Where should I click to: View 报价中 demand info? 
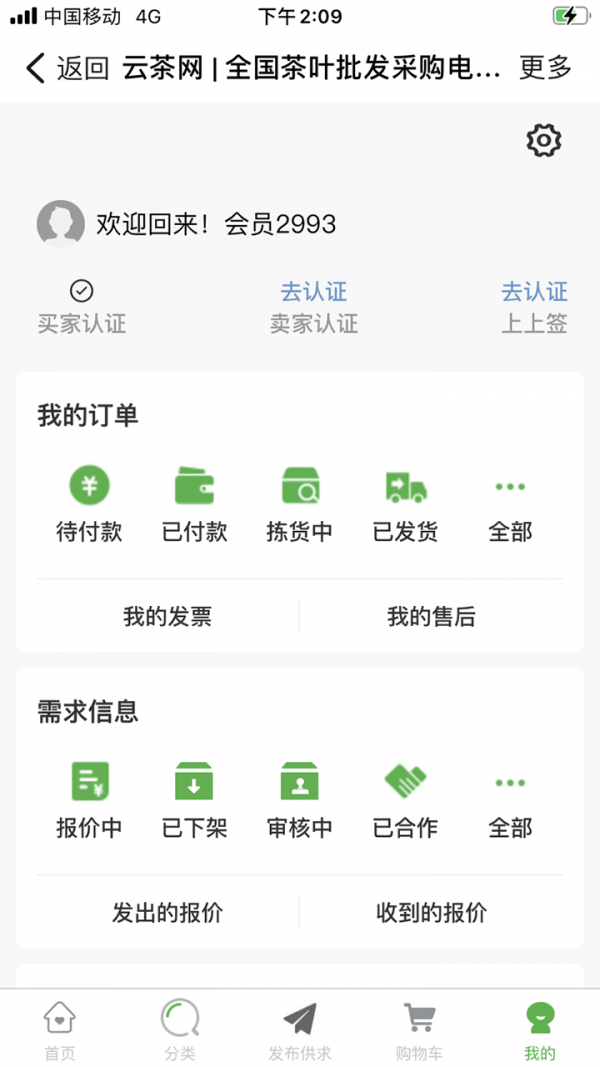click(x=89, y=802)
